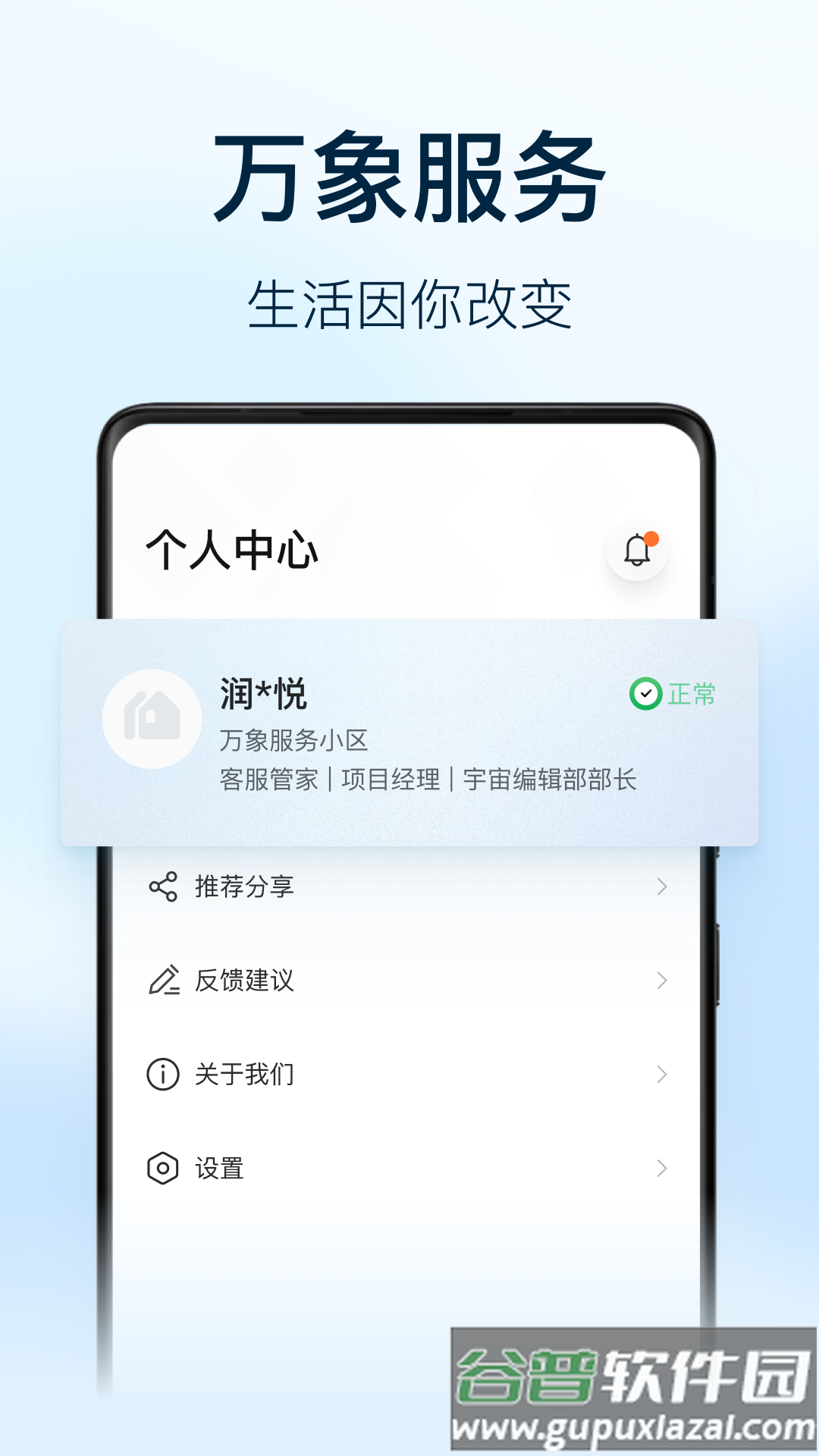
Task: Select the 关于我们 list item
Action: [243, 1074]
